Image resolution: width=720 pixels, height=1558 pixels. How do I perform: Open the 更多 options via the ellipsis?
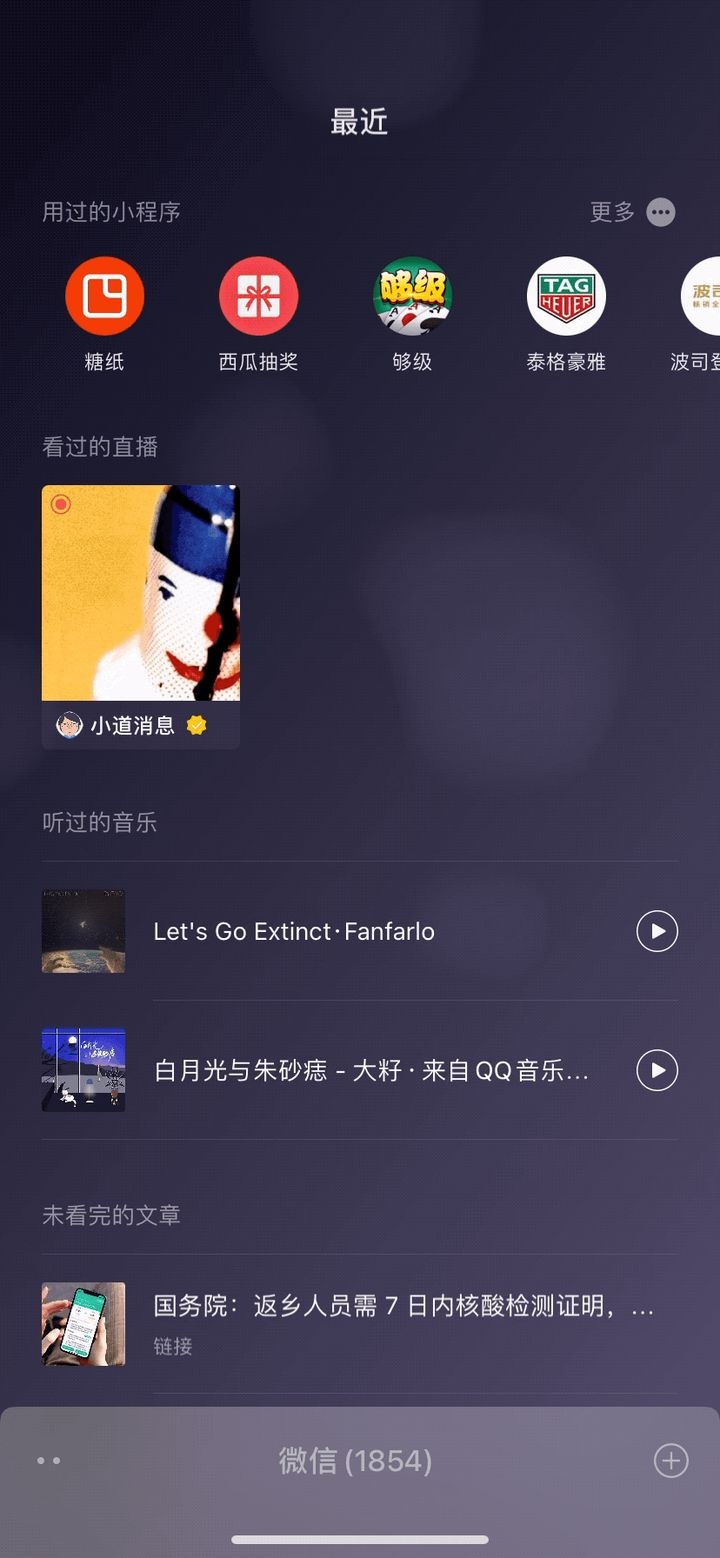coord(659,212)
